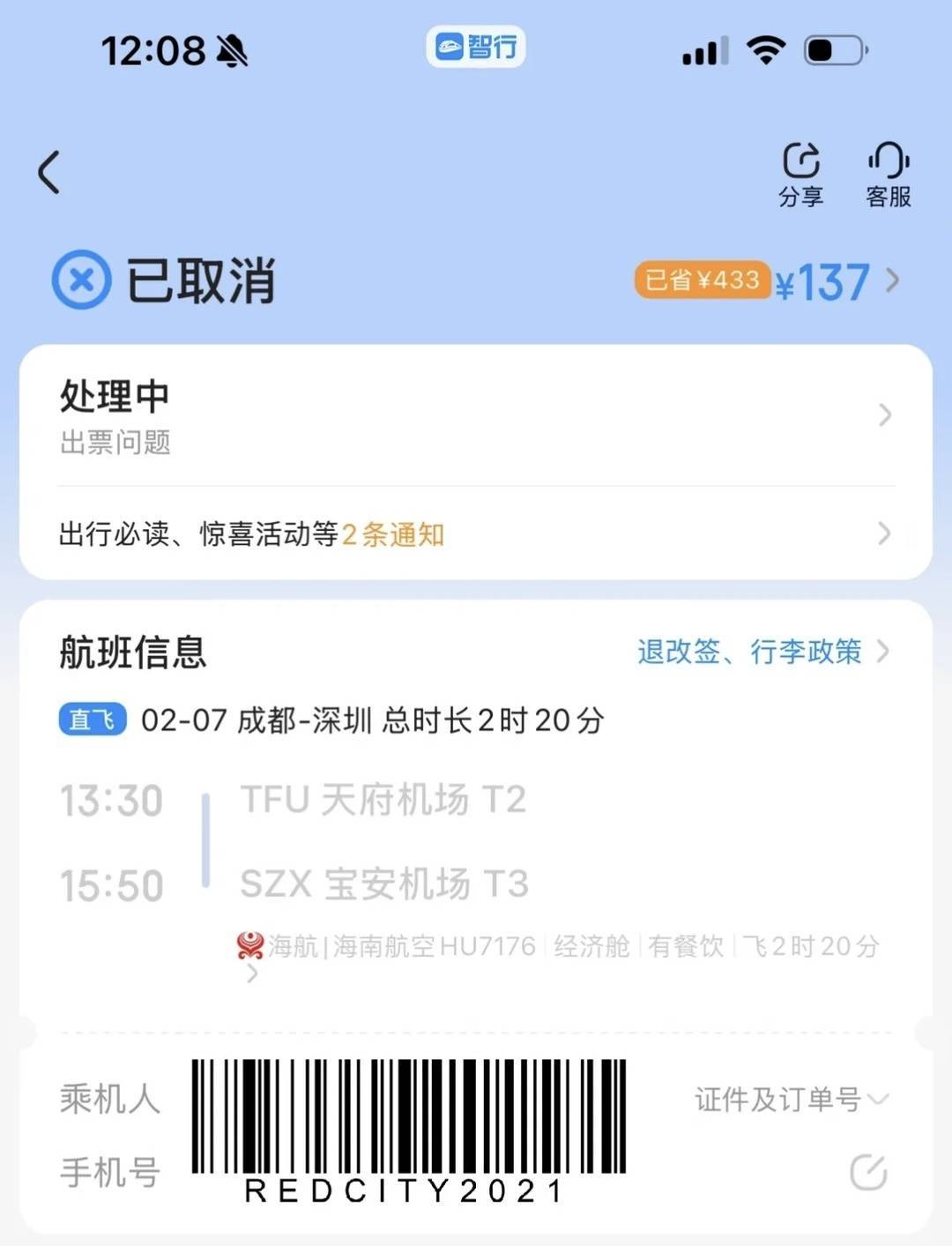Open the ¥137 price details

pos(836,282)
